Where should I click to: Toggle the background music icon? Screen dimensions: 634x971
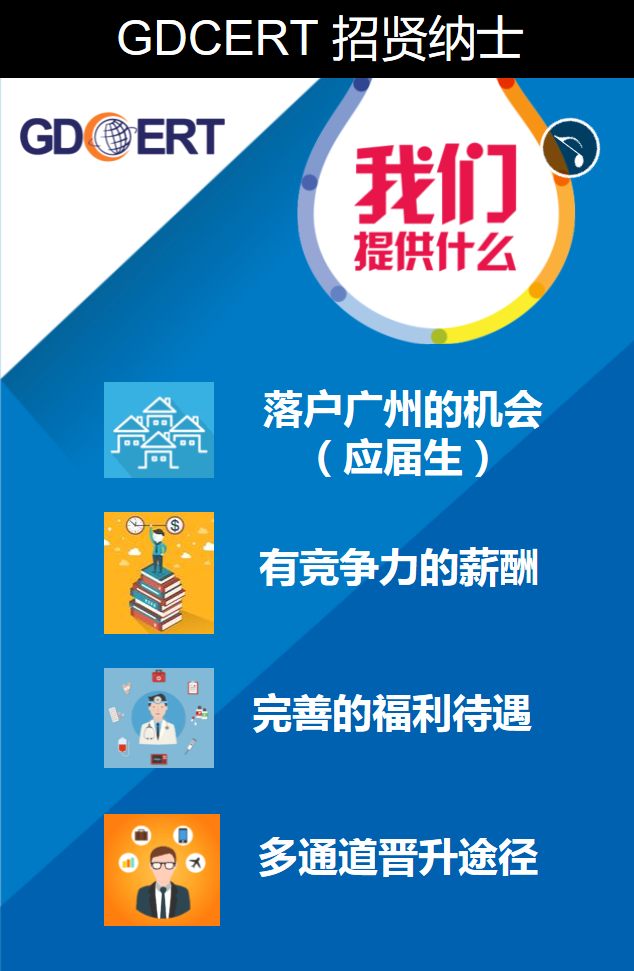coord(570,149)
